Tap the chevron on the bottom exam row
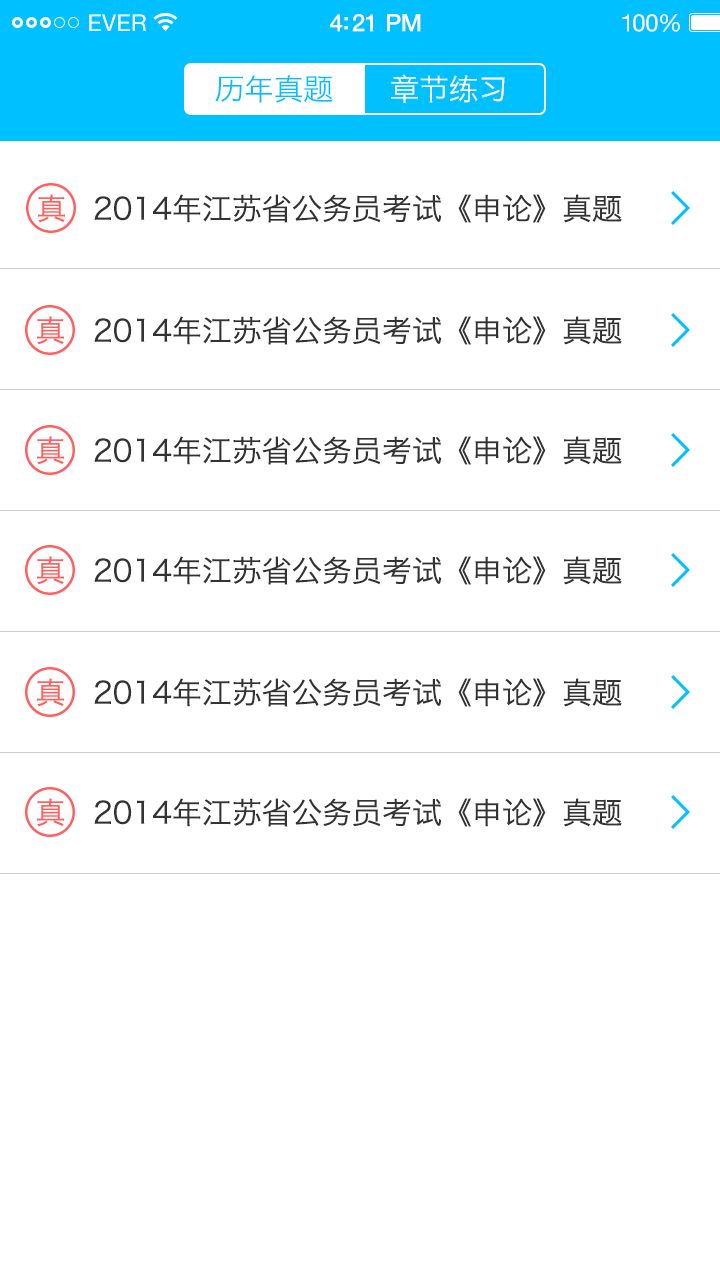This screenshot has height=1280, width=720. [x=680, y=812]
